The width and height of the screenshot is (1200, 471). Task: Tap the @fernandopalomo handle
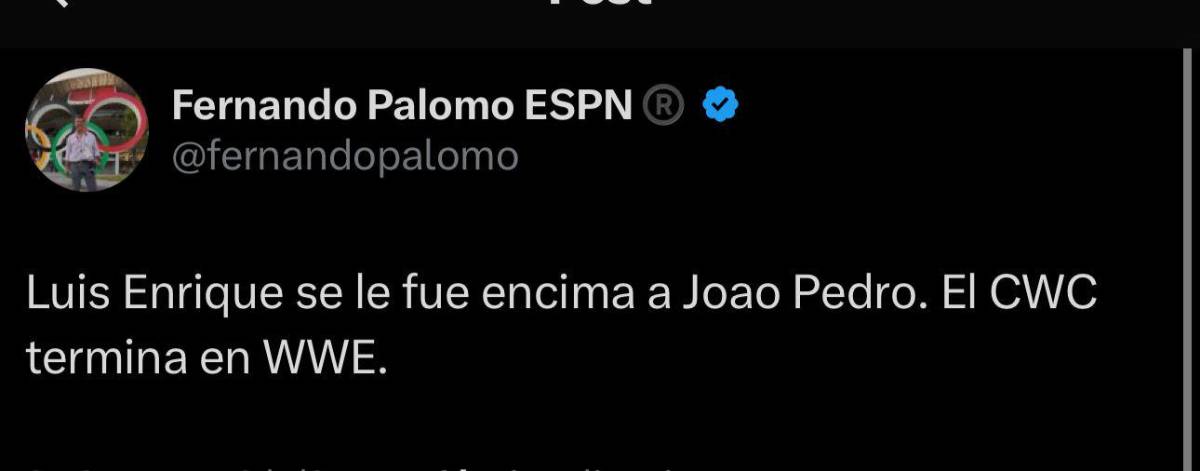coord(345,156)
